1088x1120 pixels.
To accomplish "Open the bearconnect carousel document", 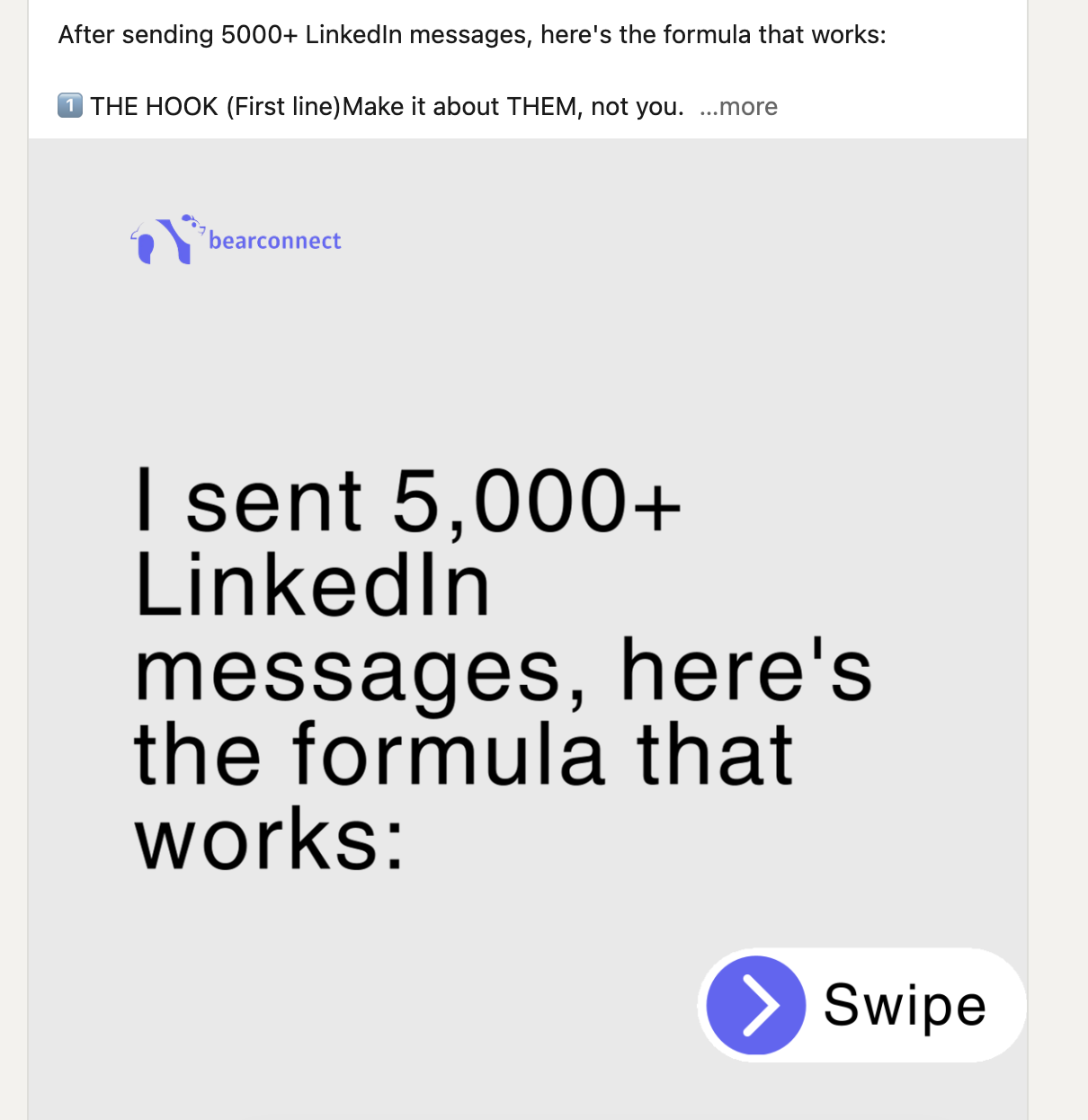I will 527,629.
